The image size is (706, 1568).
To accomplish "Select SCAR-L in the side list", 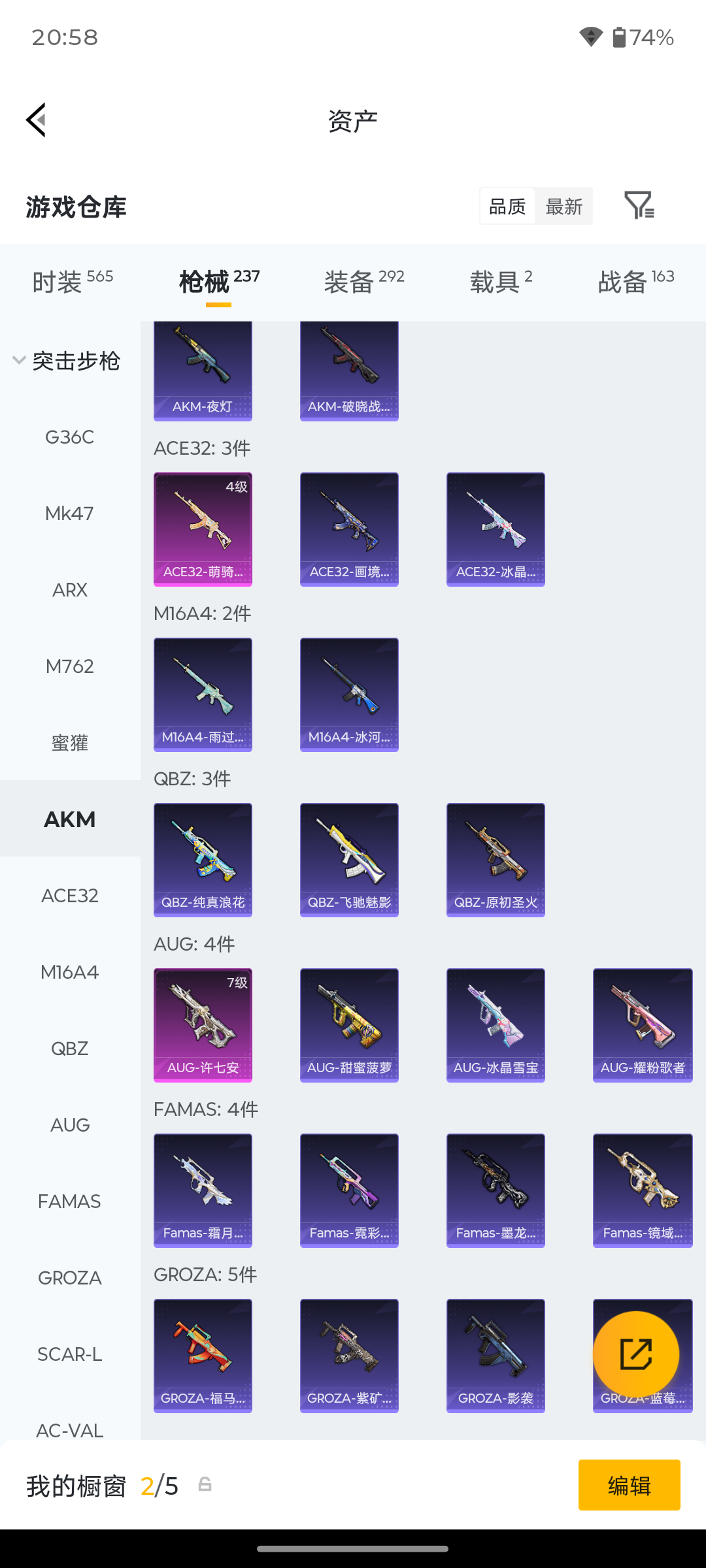I will 70,1354.
